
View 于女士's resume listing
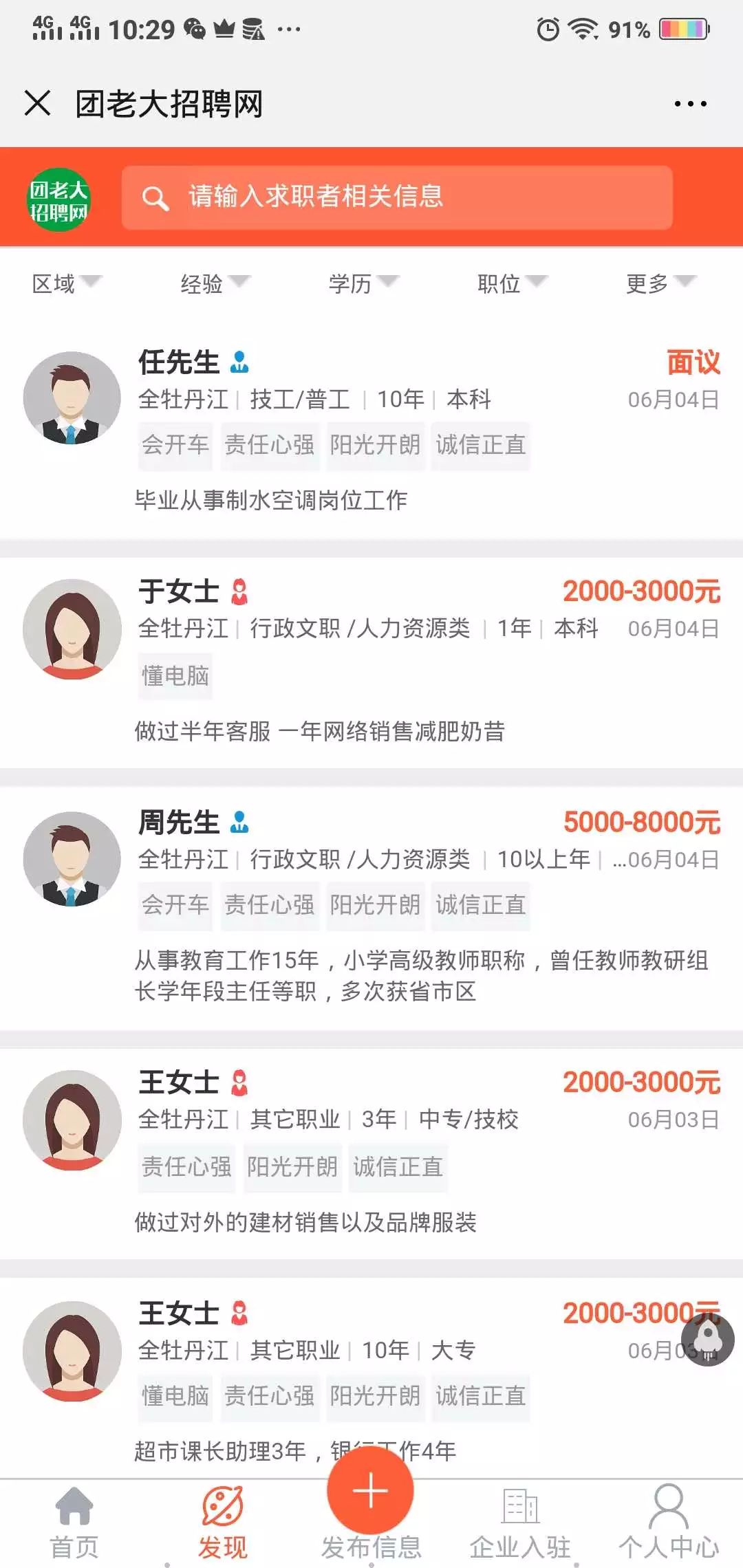pyautogui.click(x=371, y=660)
